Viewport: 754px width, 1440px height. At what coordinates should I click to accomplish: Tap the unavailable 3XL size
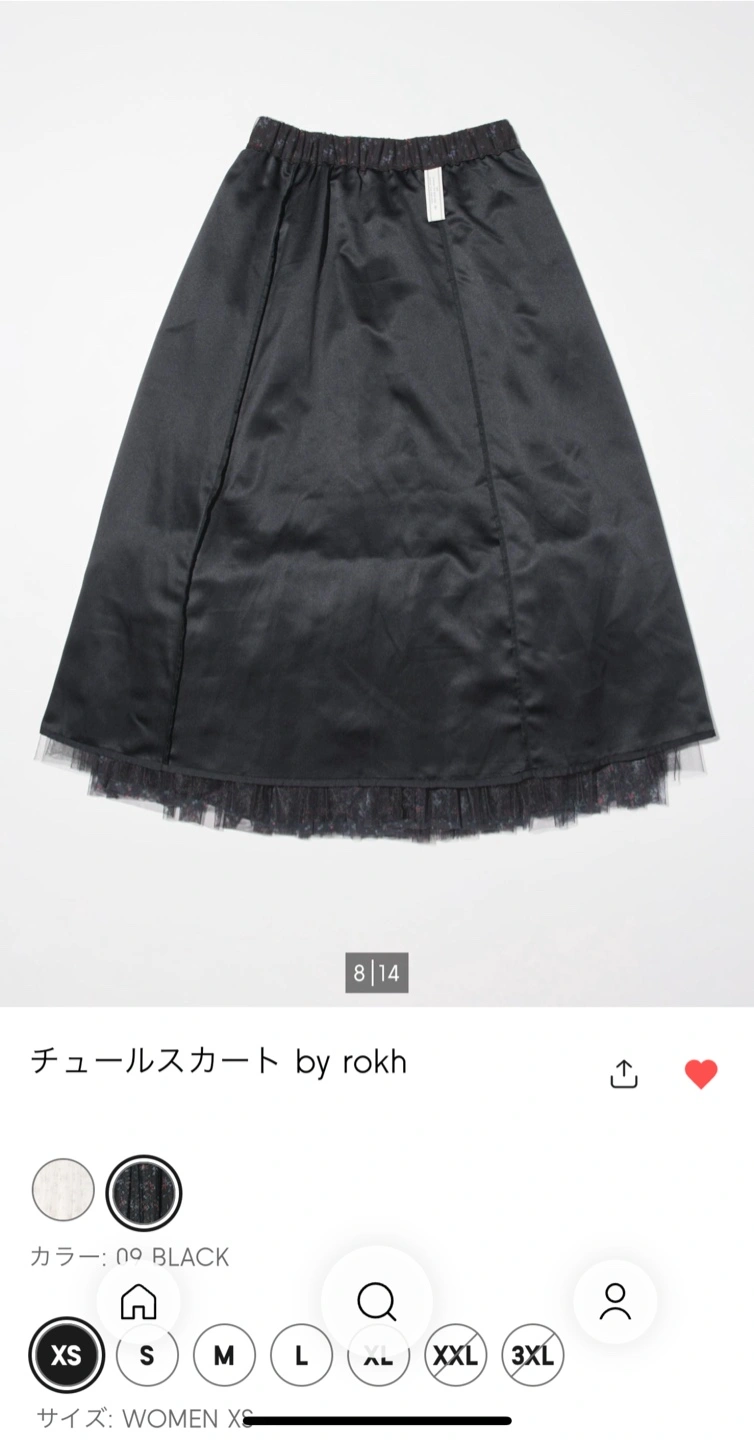tap(533, 1355)
